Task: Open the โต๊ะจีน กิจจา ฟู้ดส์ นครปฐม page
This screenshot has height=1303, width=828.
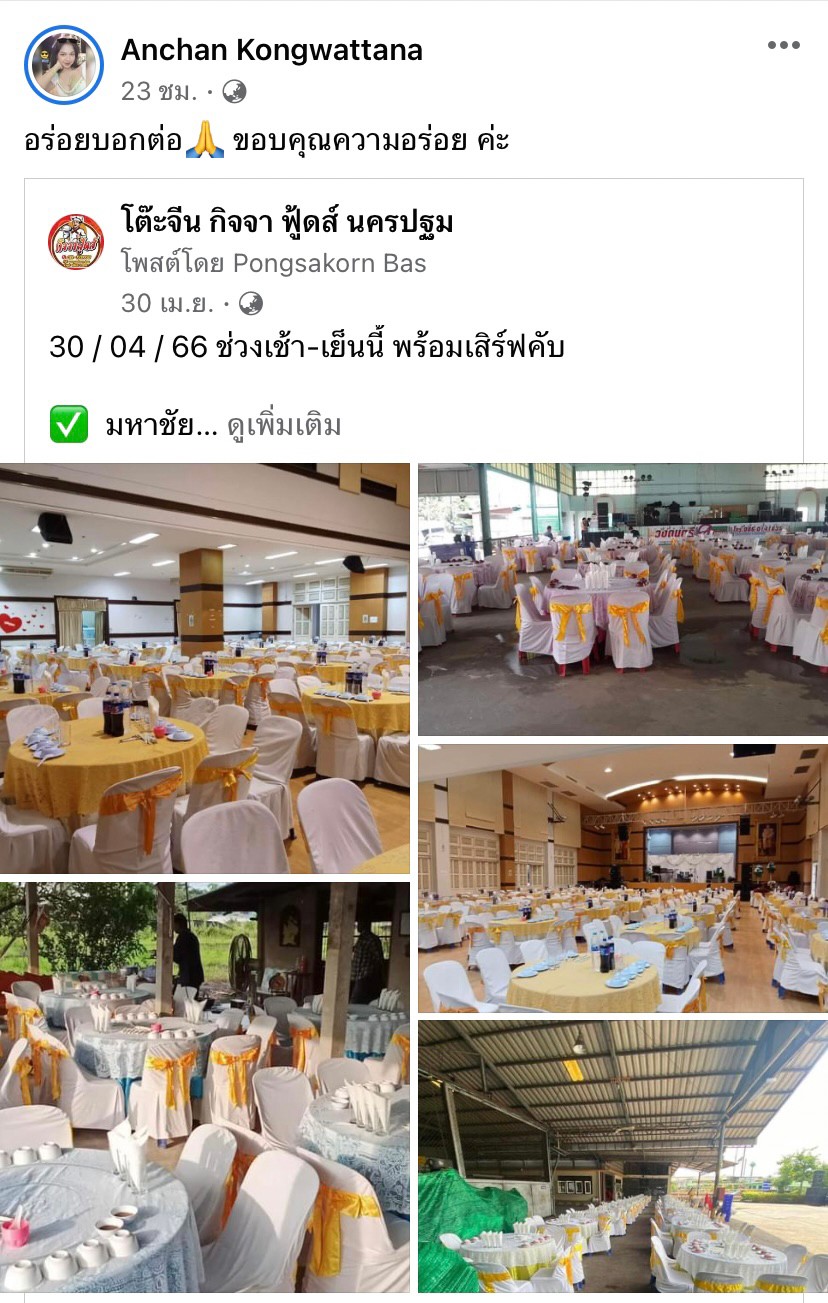Action: tap(286, 223)
